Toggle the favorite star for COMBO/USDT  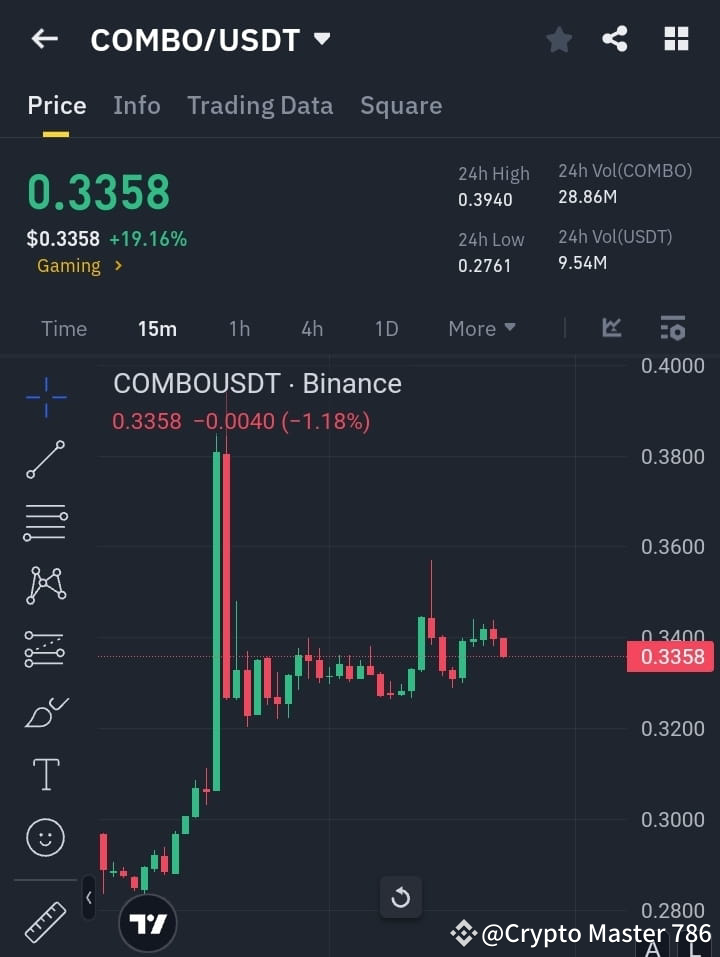coord(558,38)
